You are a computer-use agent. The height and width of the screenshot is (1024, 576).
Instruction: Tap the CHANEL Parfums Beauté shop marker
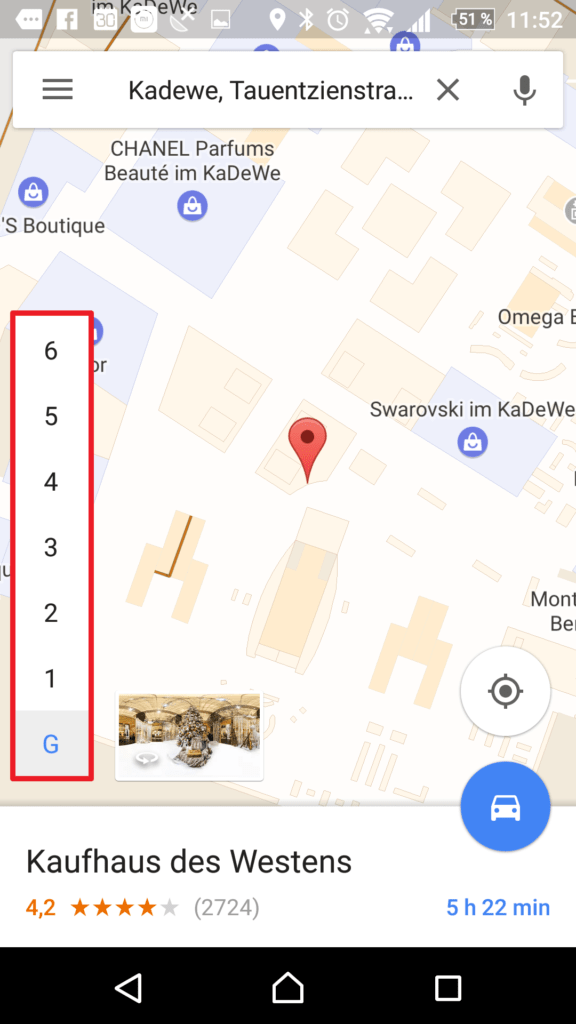point(193,206)
